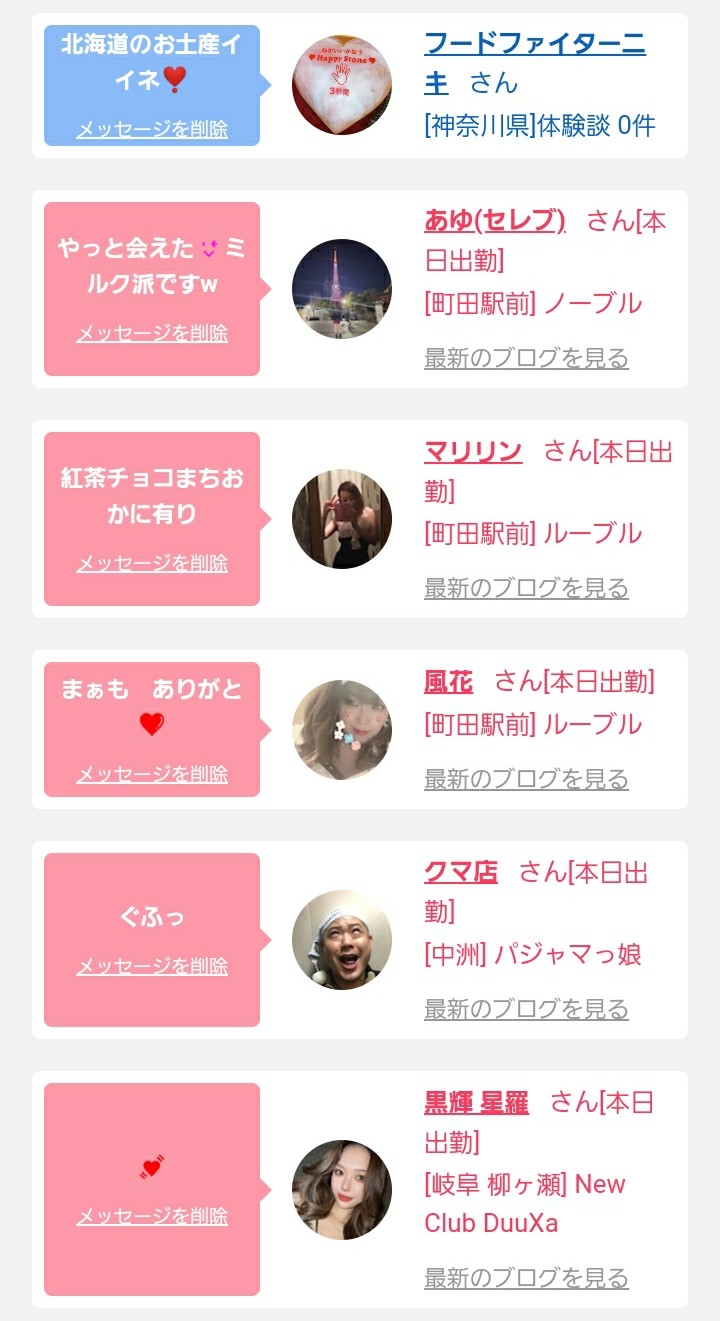Tap マリリン's round profile photo
The image size is (720, 1321).
point(342,519)
